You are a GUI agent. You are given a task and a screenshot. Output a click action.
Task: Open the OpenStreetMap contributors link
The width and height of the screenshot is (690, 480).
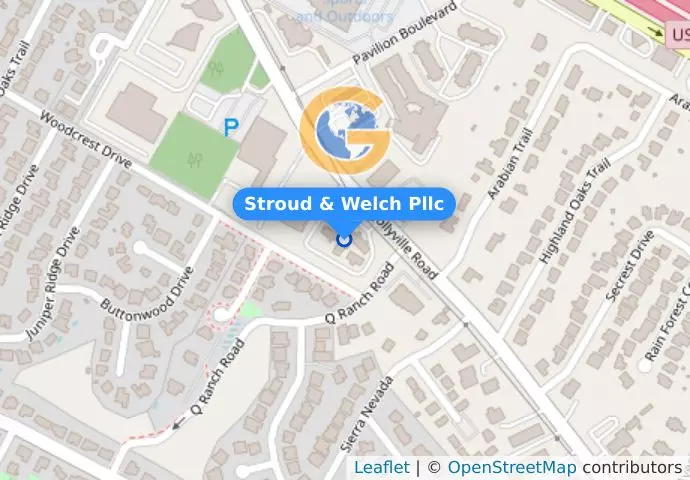(x=511, y=468)
